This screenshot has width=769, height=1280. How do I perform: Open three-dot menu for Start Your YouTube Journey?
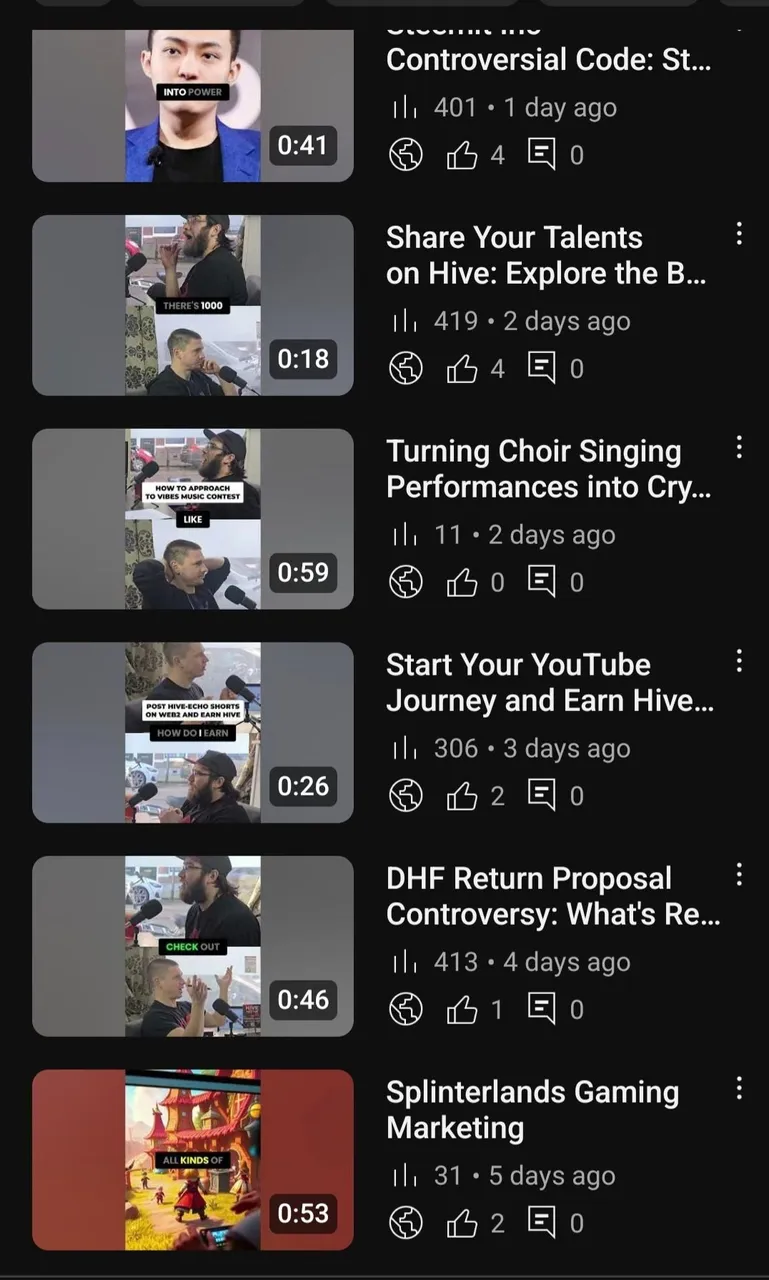(x=739, y=661)
